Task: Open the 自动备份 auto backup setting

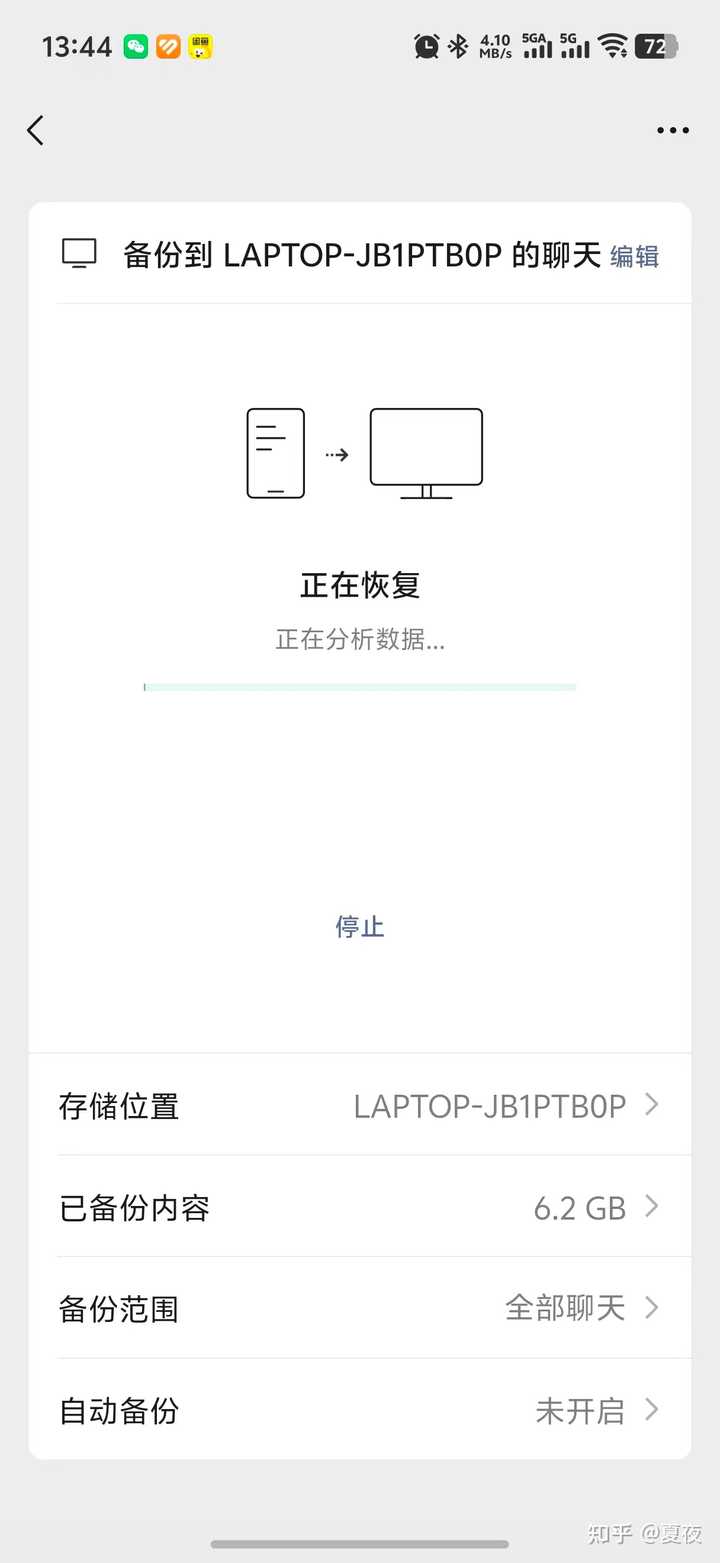Action: click(360, 1410)
